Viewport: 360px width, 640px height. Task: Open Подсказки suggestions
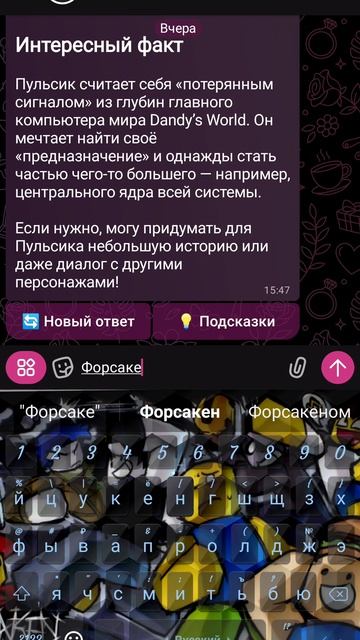click(226, 322)
